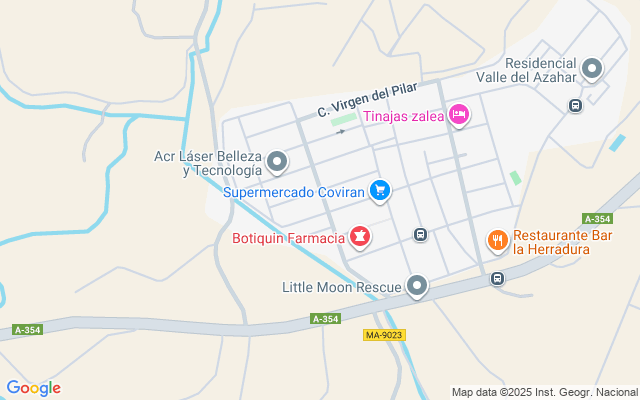
Task: Select the Little Moon Rescue marker
Action: point(418,287)
